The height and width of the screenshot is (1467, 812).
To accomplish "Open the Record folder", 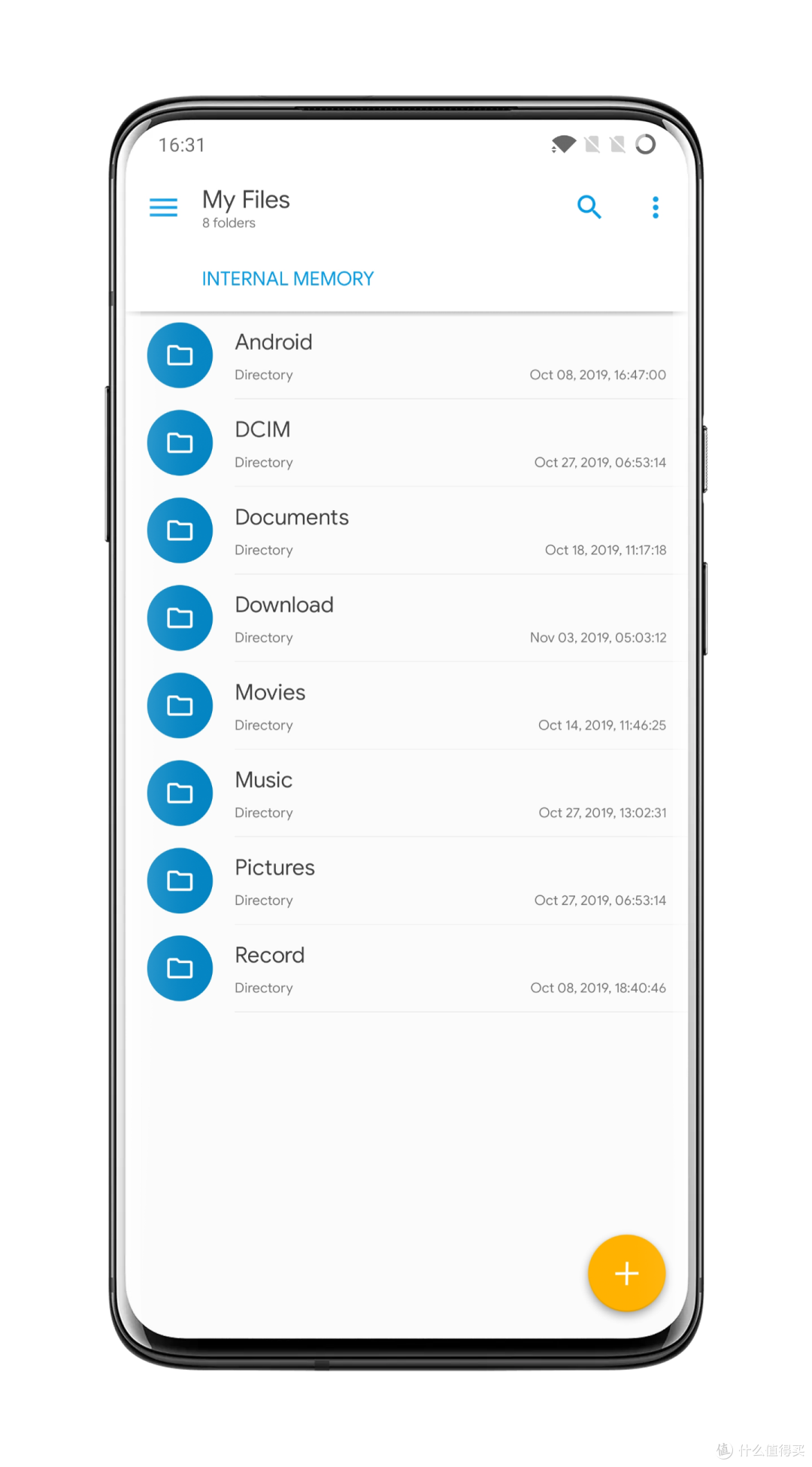I will tap(406, 968).
